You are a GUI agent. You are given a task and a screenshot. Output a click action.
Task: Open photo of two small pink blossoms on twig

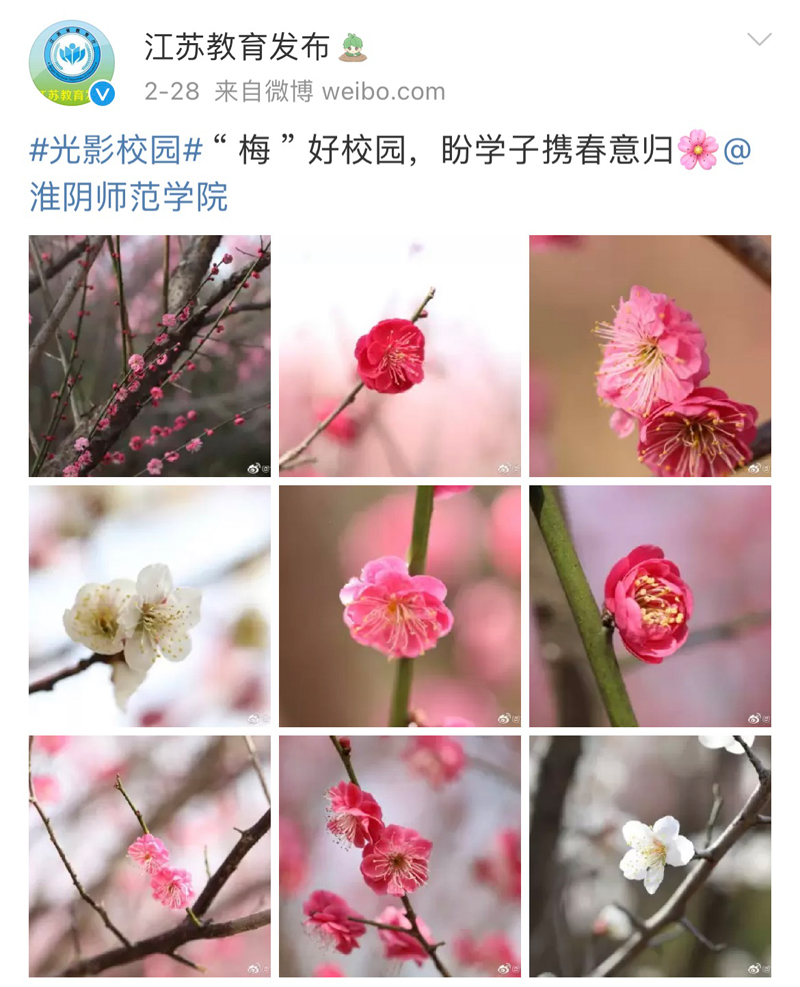pos(150,856)
